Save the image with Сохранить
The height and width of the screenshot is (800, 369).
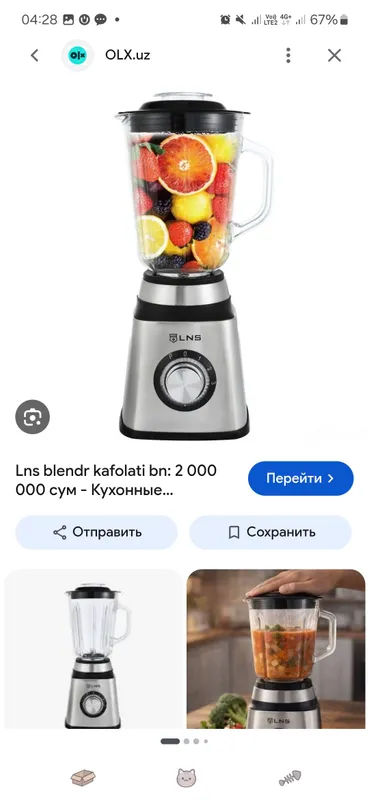270,532
